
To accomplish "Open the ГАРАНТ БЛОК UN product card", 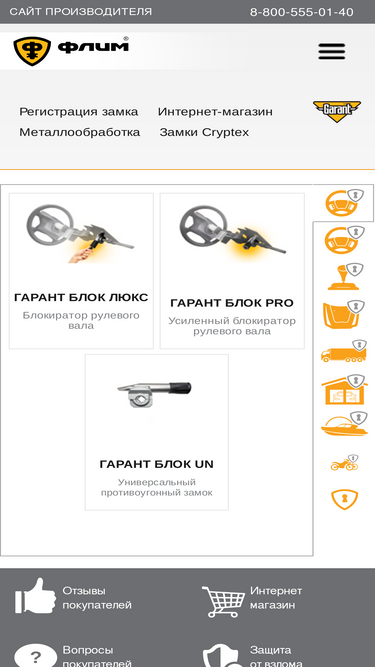I will coord(157,432).
